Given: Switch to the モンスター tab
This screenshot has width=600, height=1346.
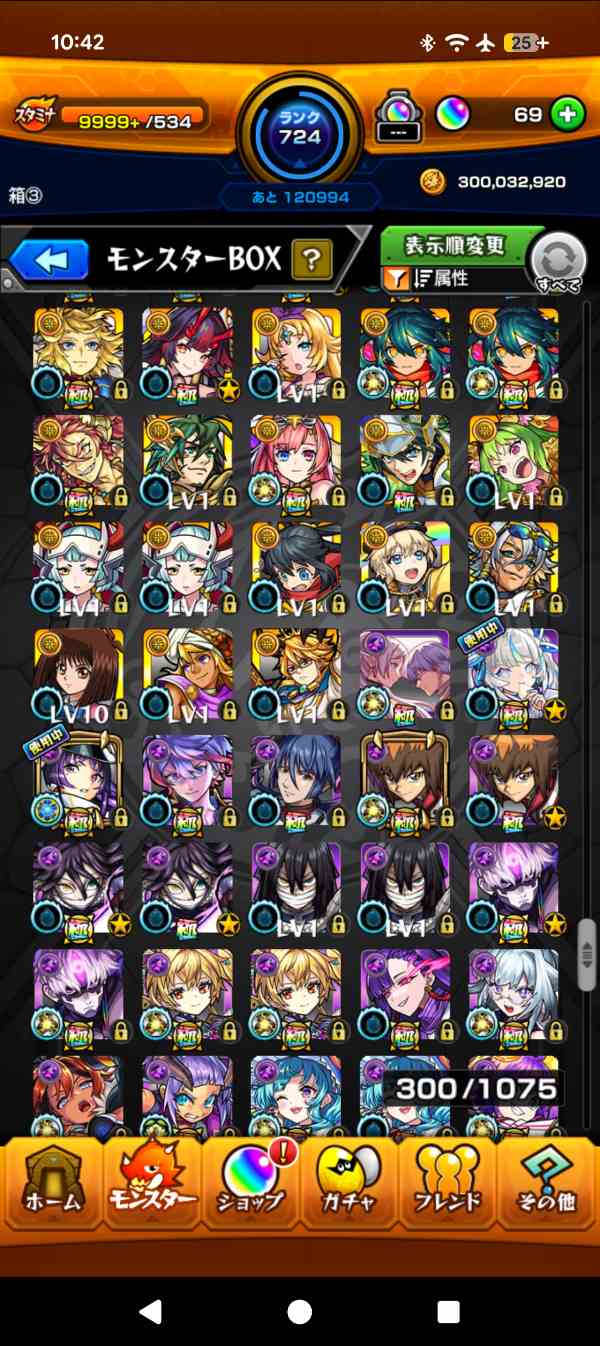Looking at the screenshot, I should click(152, 1183).
